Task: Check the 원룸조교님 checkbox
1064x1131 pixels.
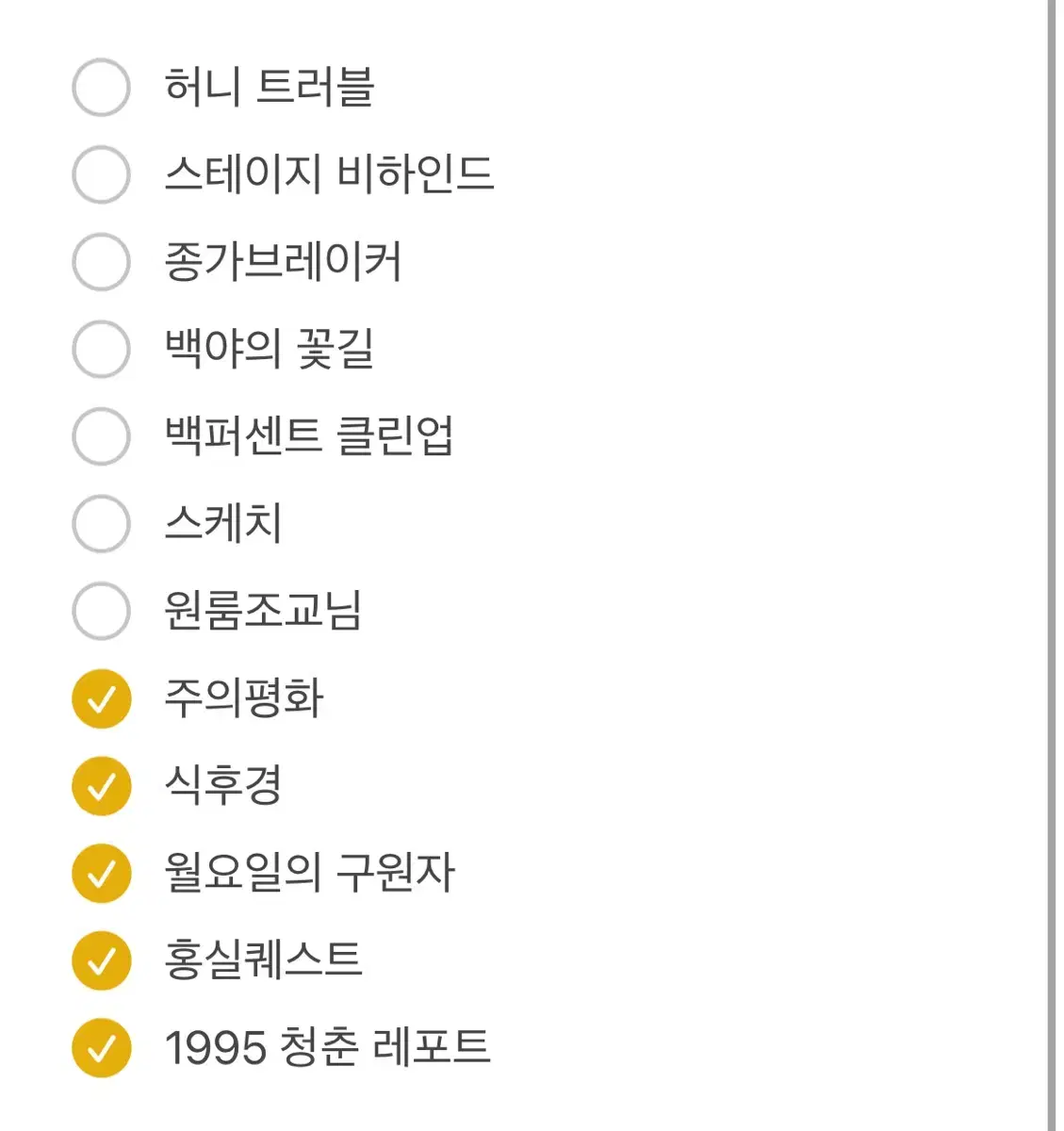Action: point(102,613)
